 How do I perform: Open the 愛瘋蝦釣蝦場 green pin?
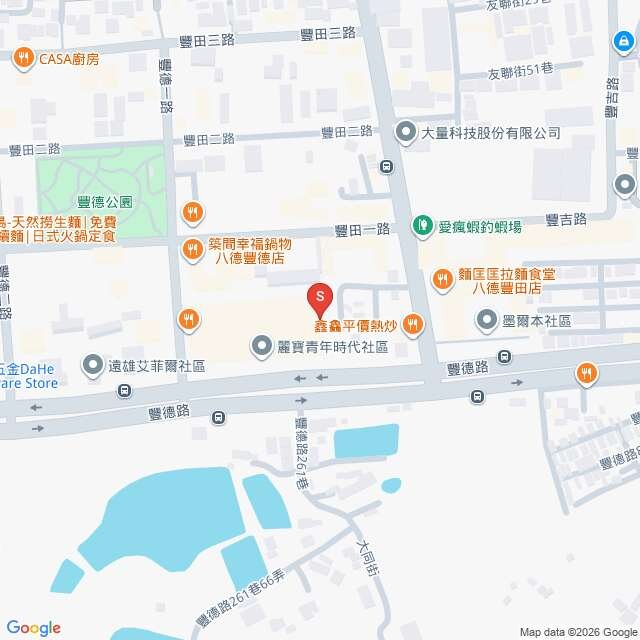click(424, 227)
